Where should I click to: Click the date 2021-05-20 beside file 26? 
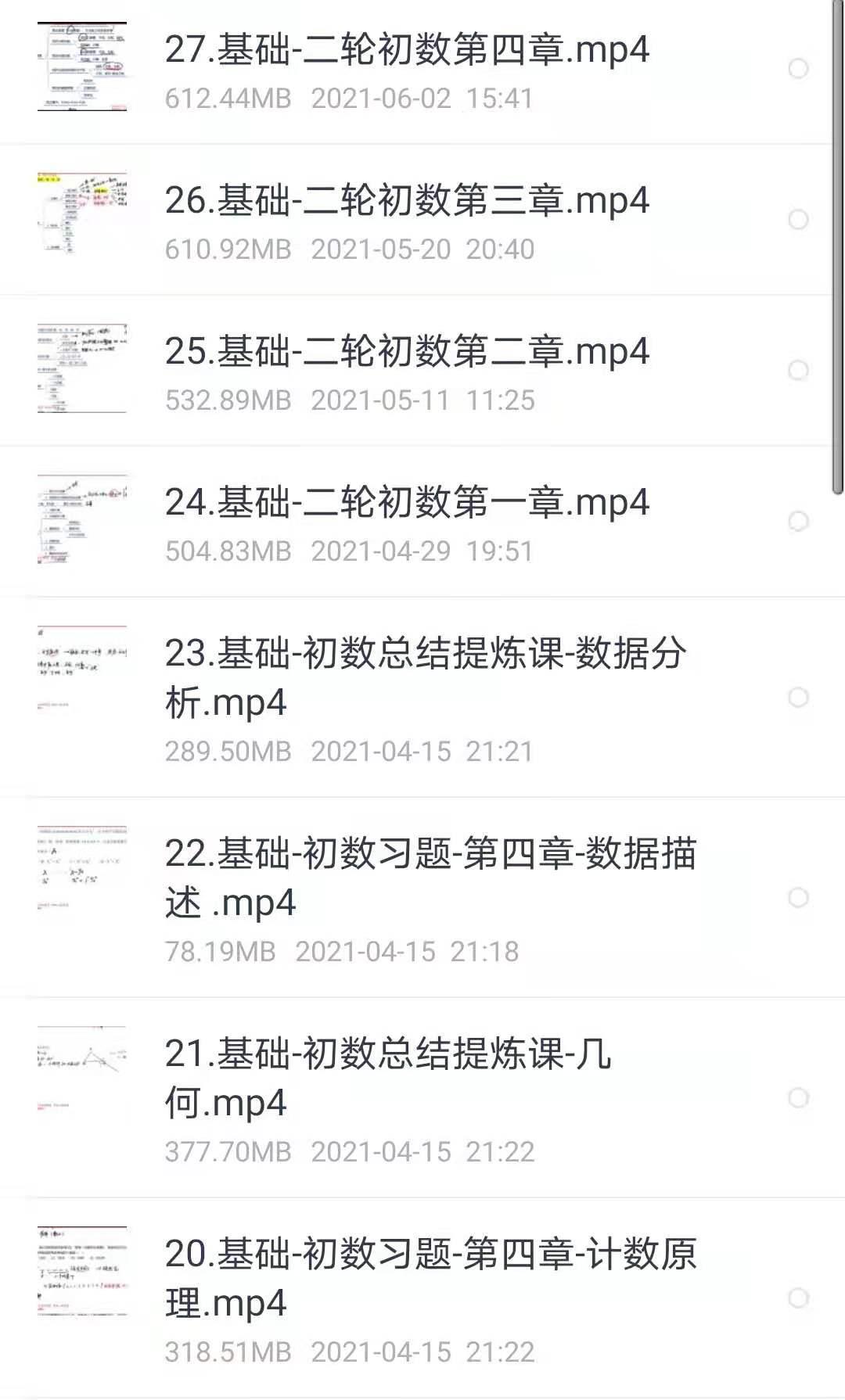pos(383,250)
